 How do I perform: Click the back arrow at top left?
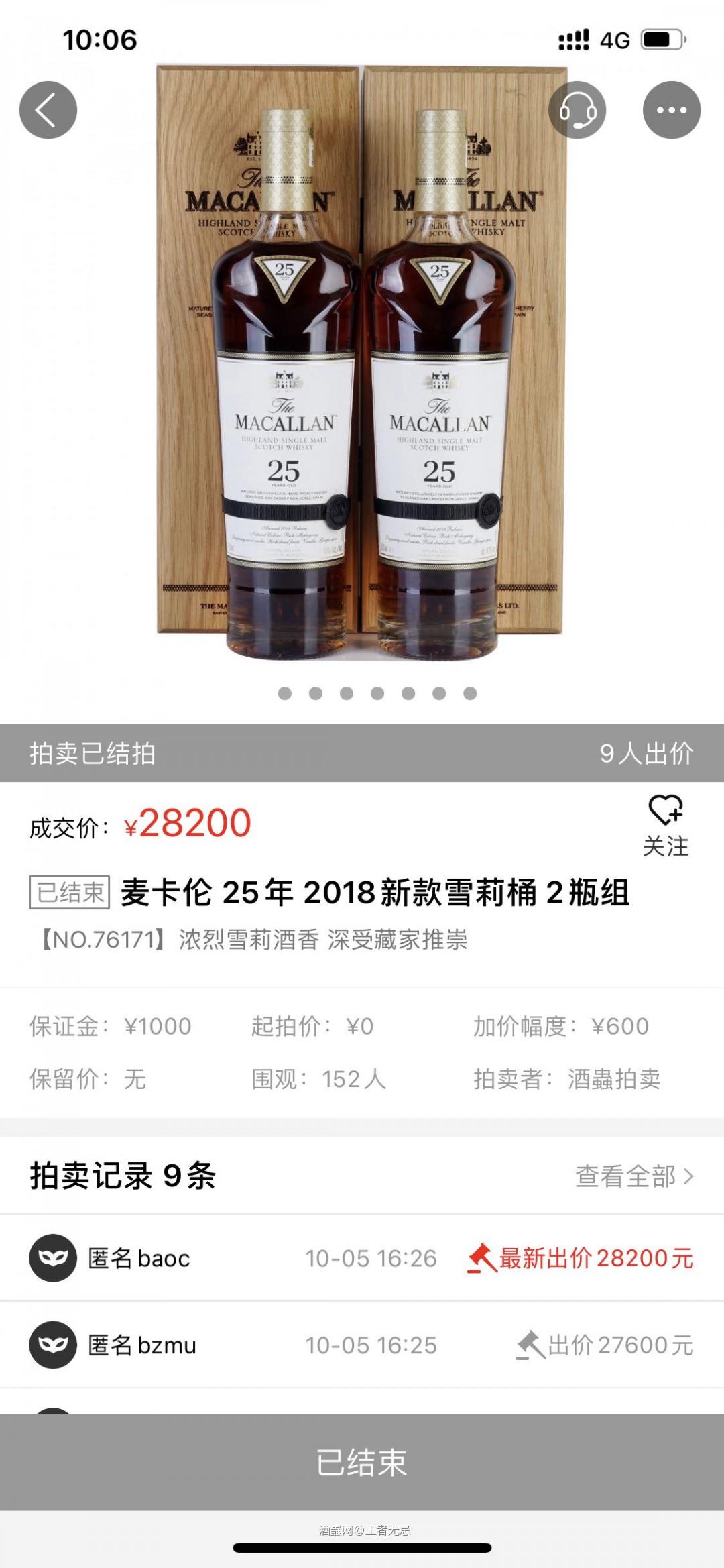click(48, 109)
